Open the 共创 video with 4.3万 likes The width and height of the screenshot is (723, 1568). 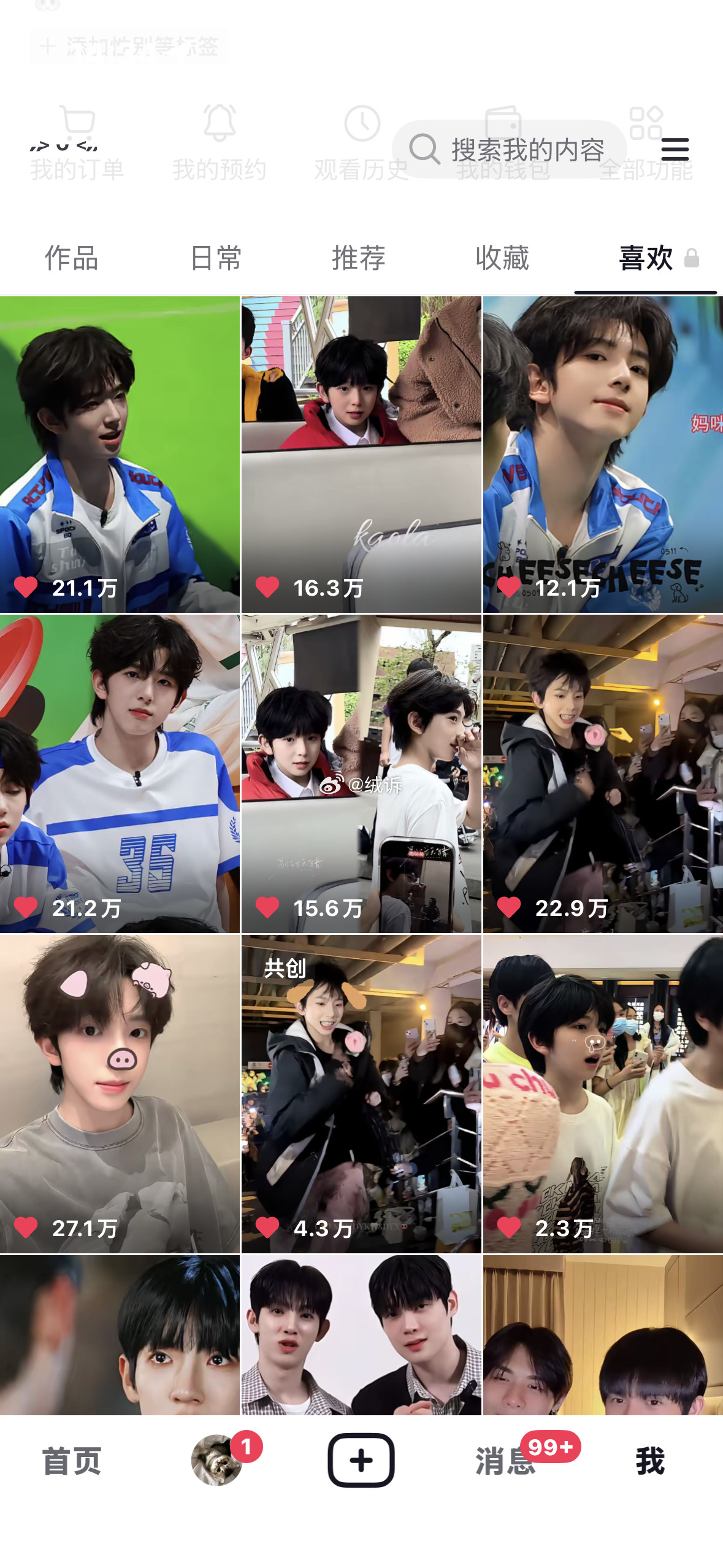[x=361, y=1094]
